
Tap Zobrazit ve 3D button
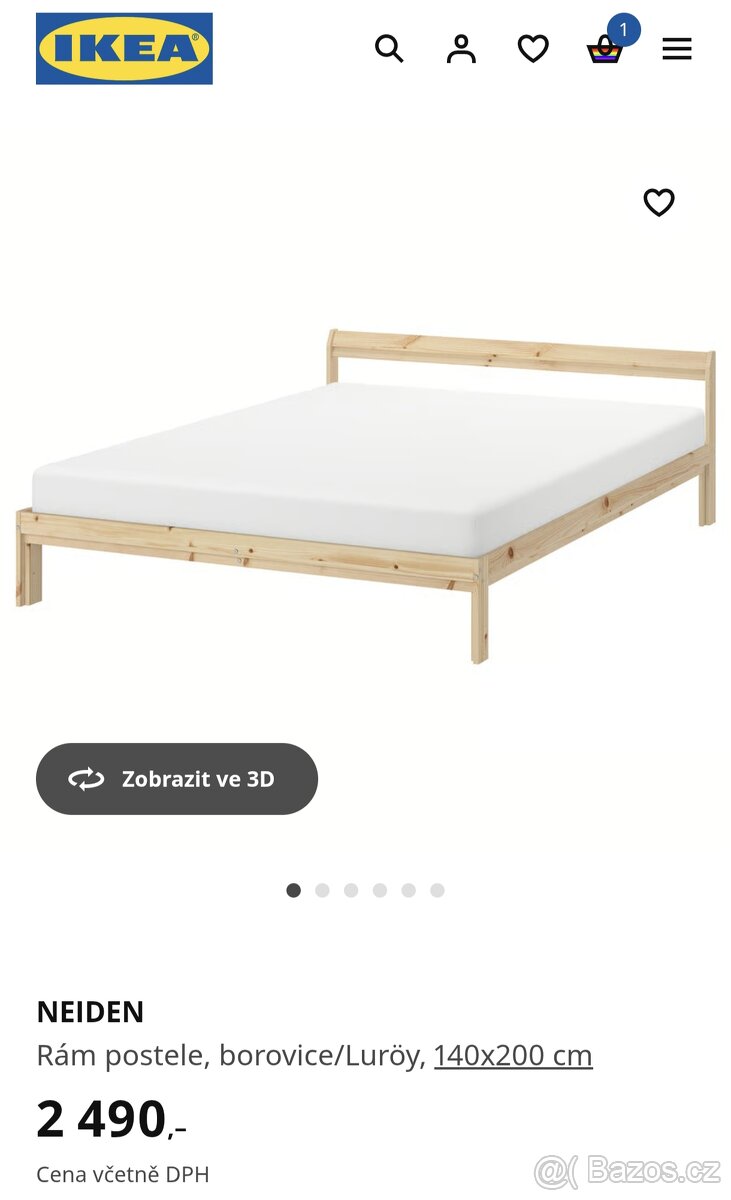(177, 779)
